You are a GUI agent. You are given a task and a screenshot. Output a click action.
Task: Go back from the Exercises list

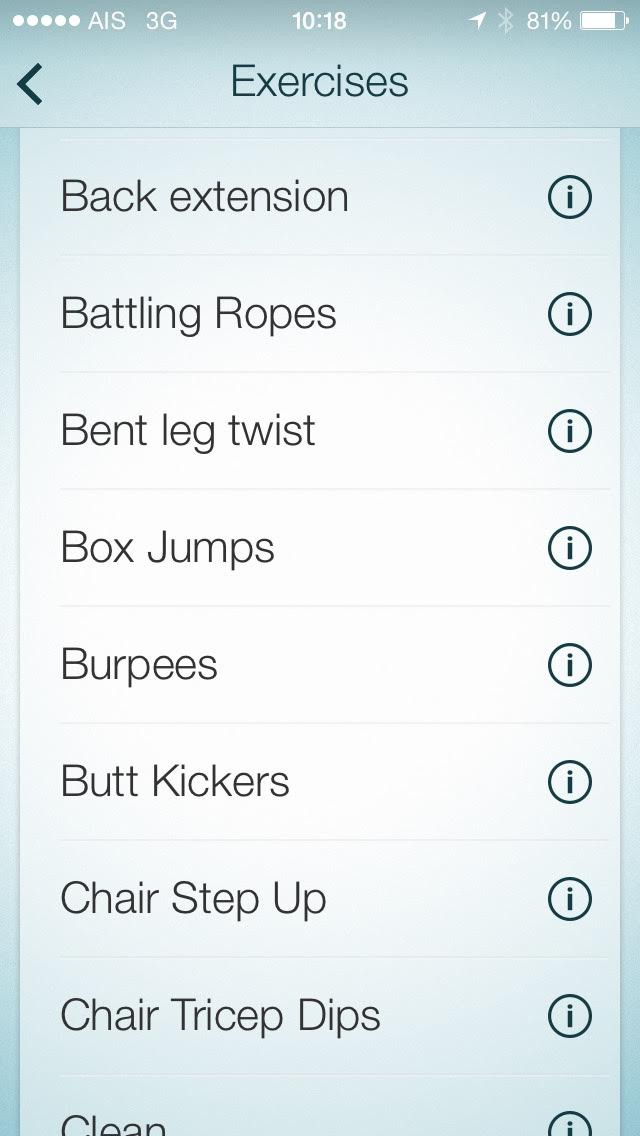(x=31, y=83)
